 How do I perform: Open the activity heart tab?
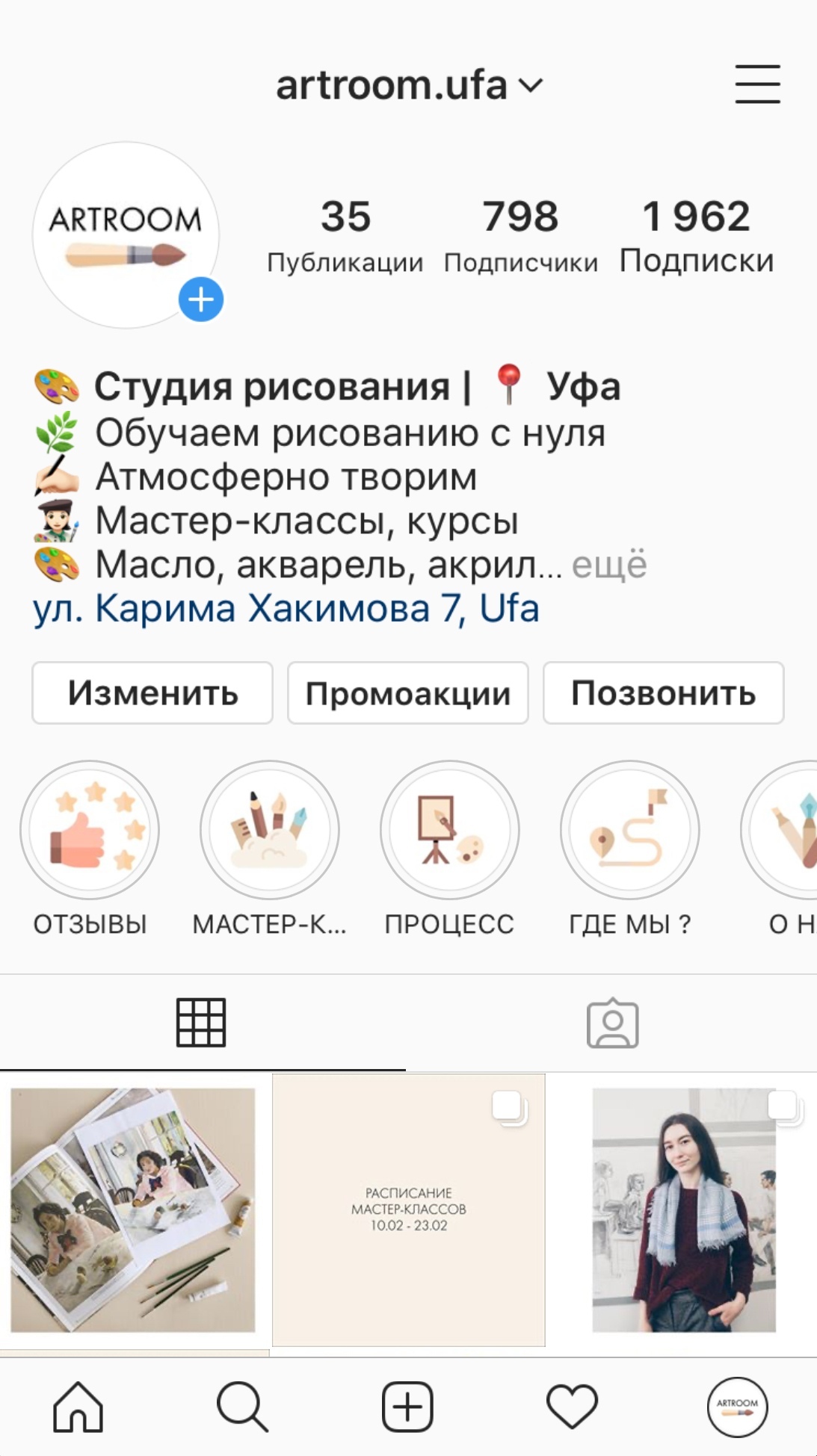[572, 1407]
